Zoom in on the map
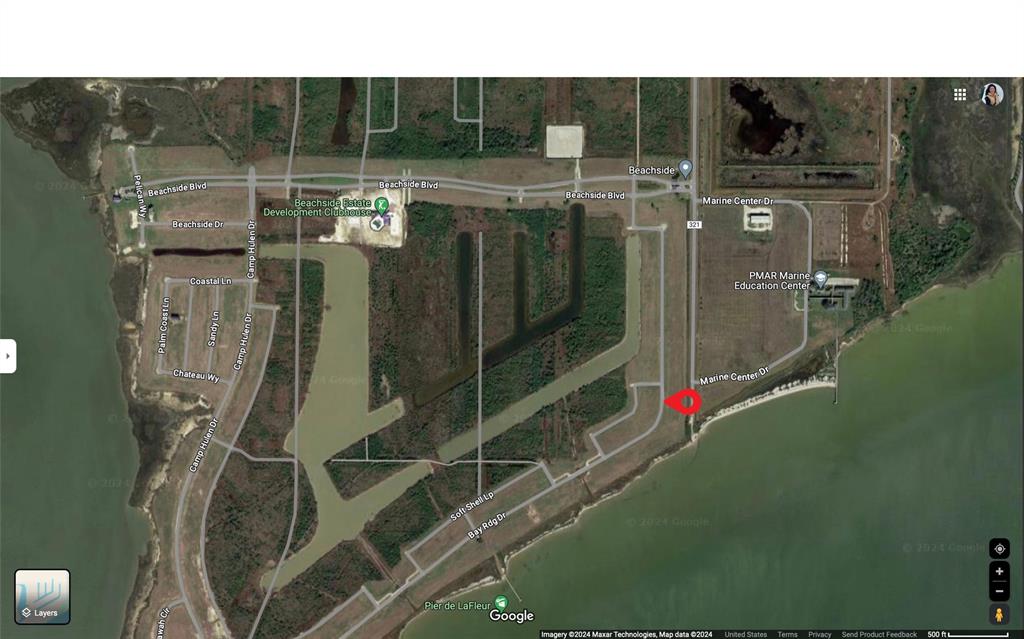Image resolution: width=1024 pixels, height=639 pixels. coord(999,571)
